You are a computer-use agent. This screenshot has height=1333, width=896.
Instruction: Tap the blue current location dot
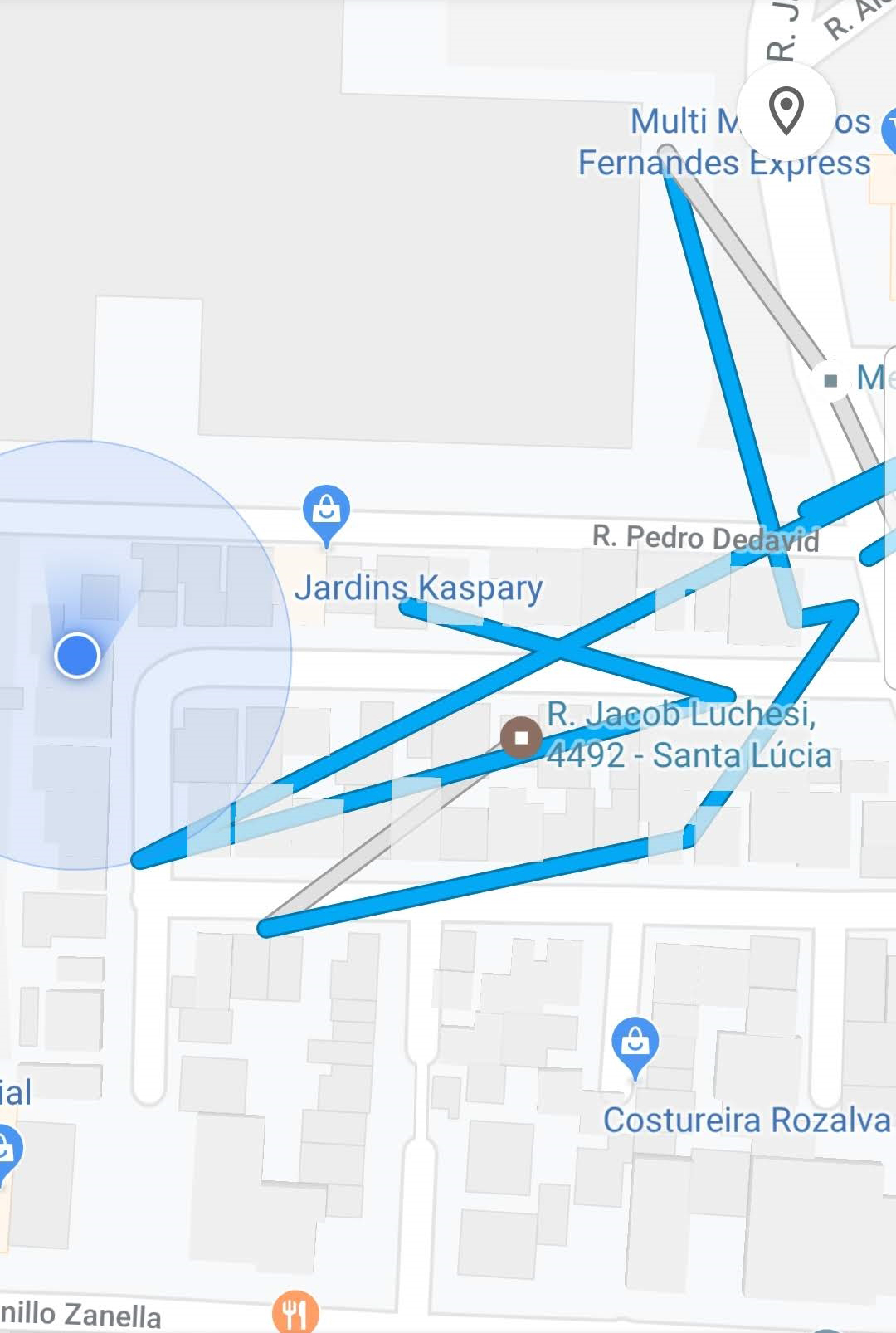point(77,655)
